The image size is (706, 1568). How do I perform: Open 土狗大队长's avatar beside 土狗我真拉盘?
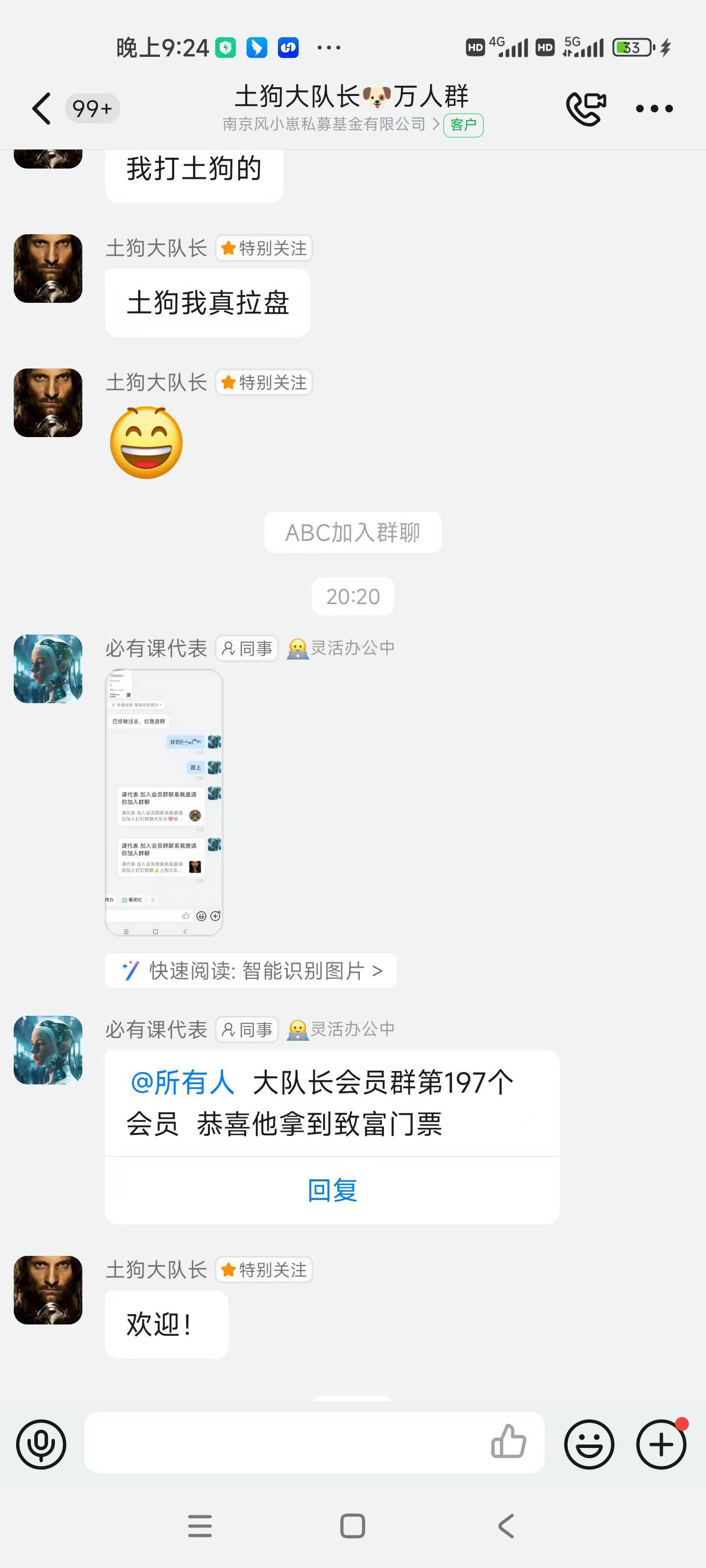(48, 269)
